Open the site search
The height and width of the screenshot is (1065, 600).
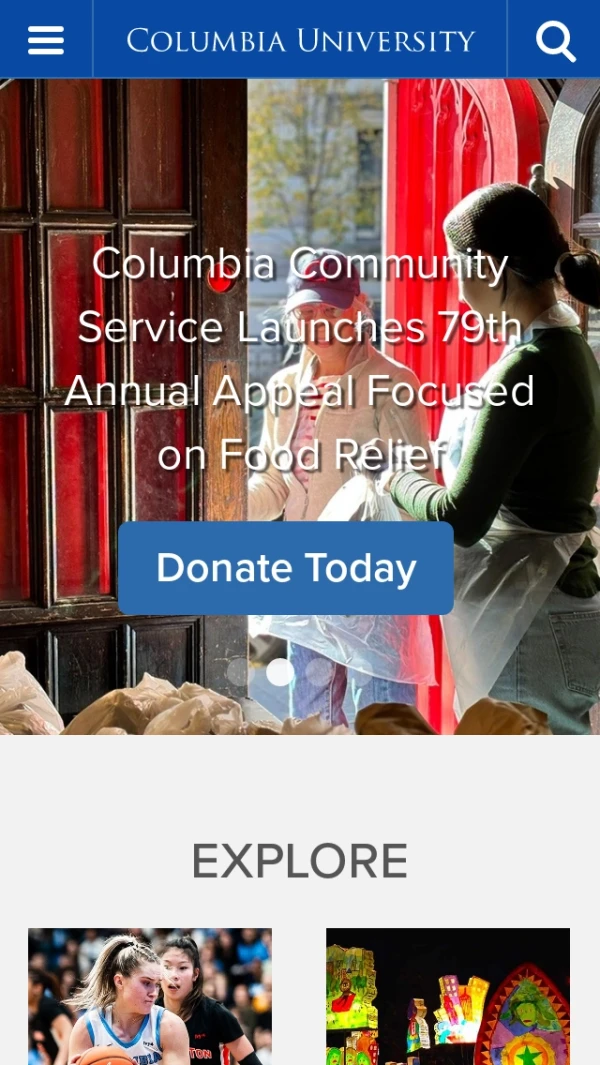coord(555,40)
